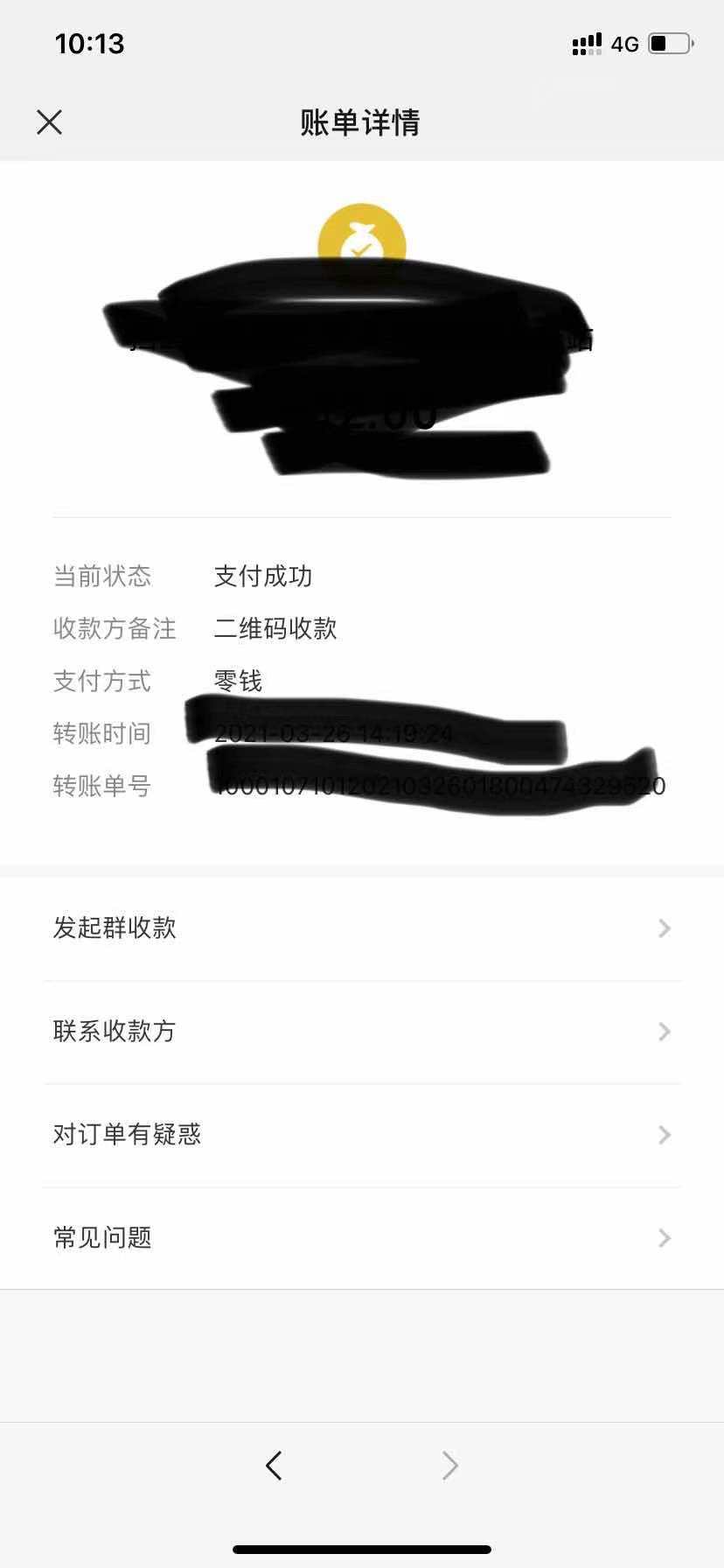Expand the 联系收款方 row chevron

point(663,1032)
